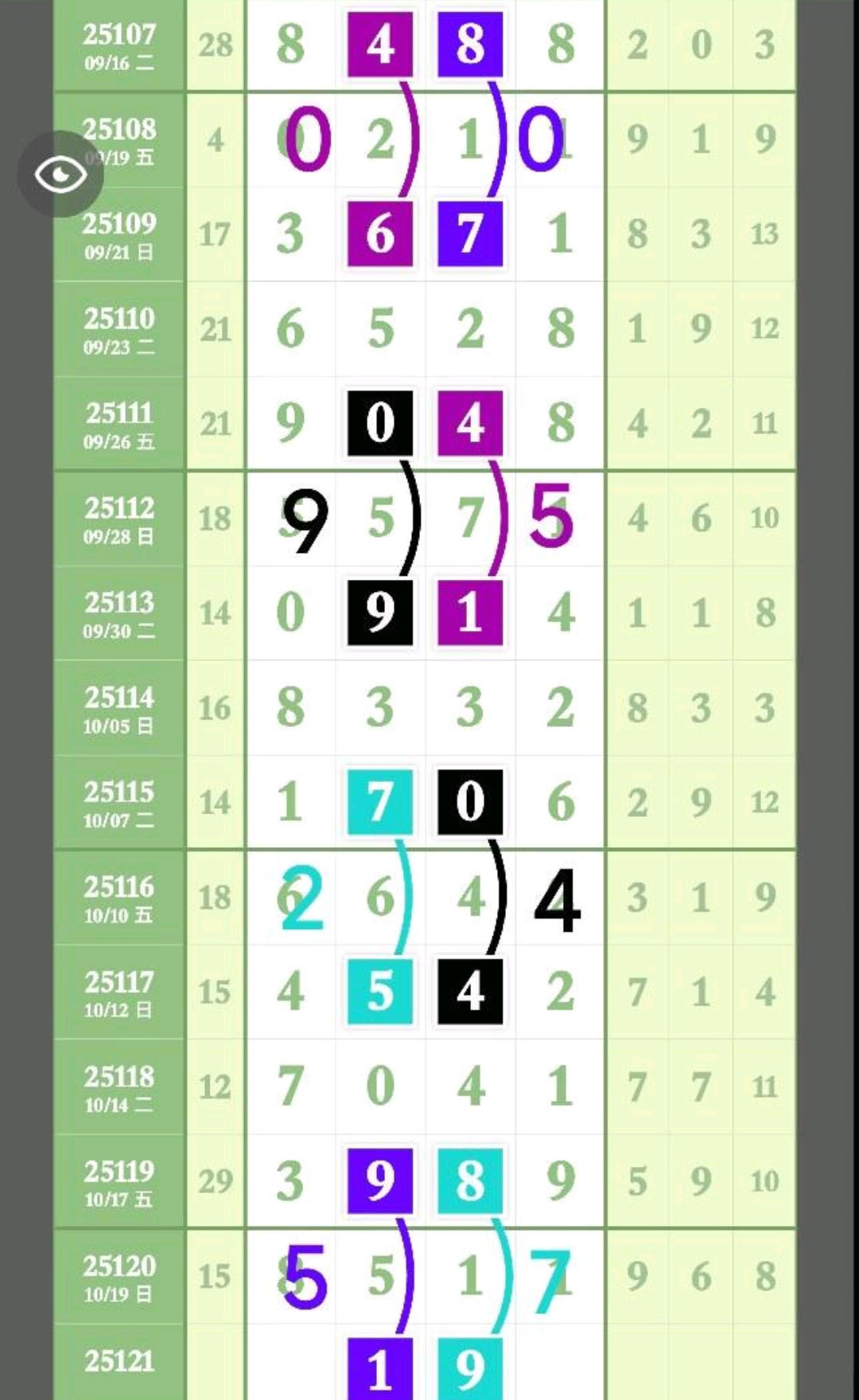Image resolution: width=859 pixels, height=1400 pixels.
Task: Tap the eye visibility icon
Action: 60,174
